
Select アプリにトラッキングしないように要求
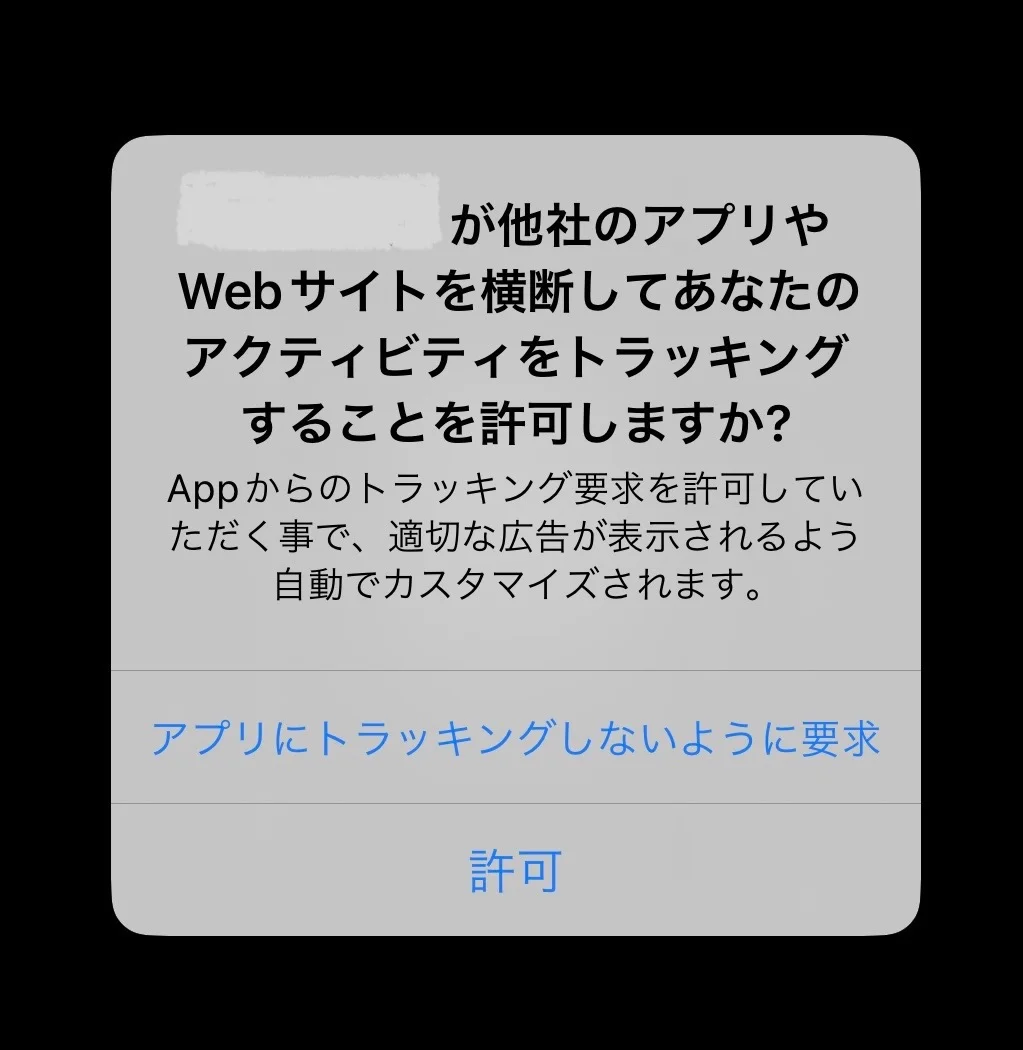515,738
